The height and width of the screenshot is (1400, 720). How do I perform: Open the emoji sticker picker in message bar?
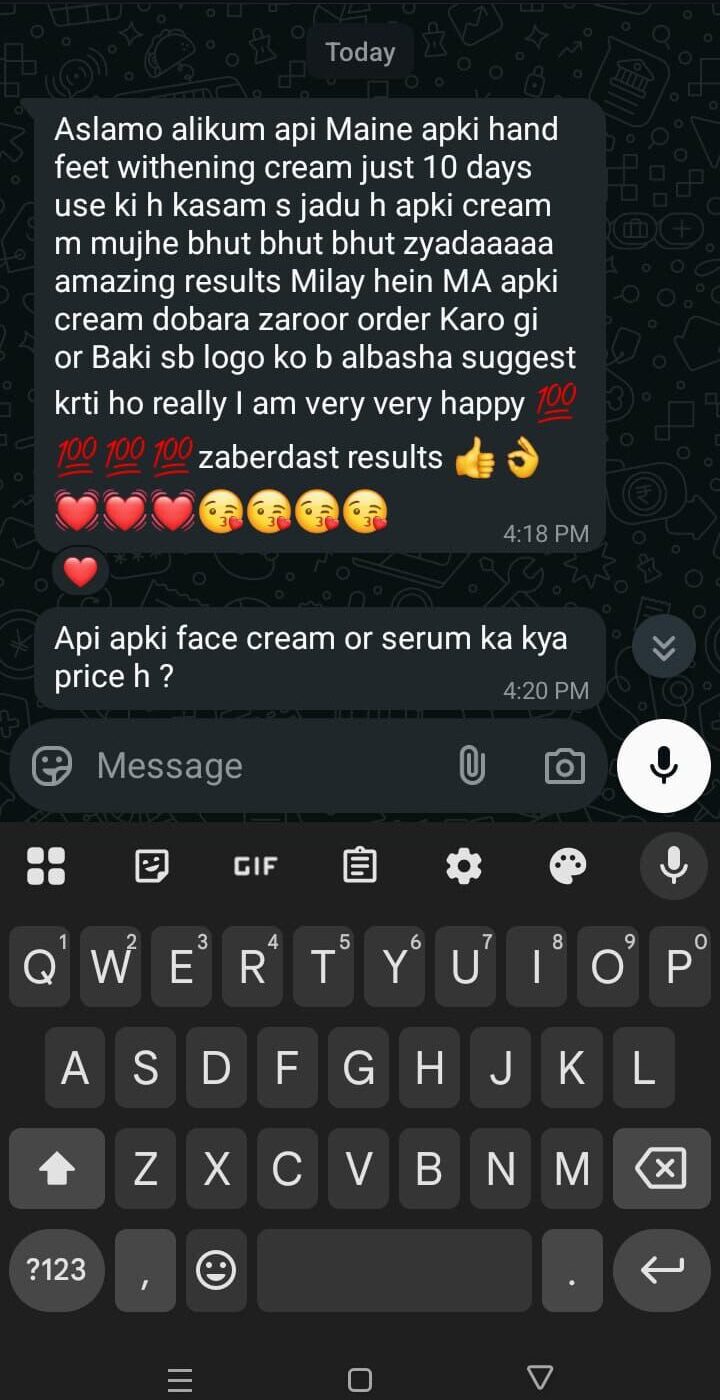pos(52,766)
